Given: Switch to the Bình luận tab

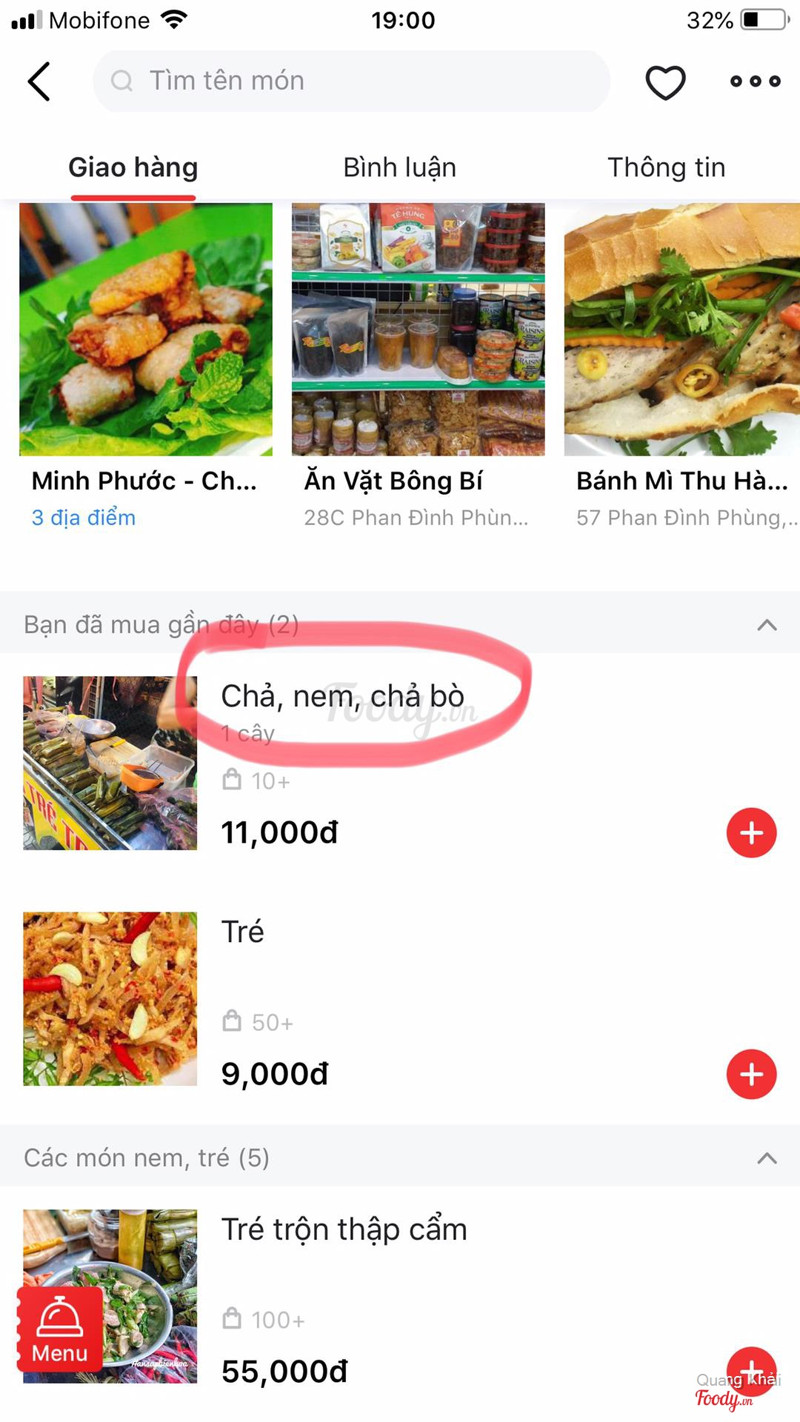Looking at the screenshot, I should click(x=399, y=167).
